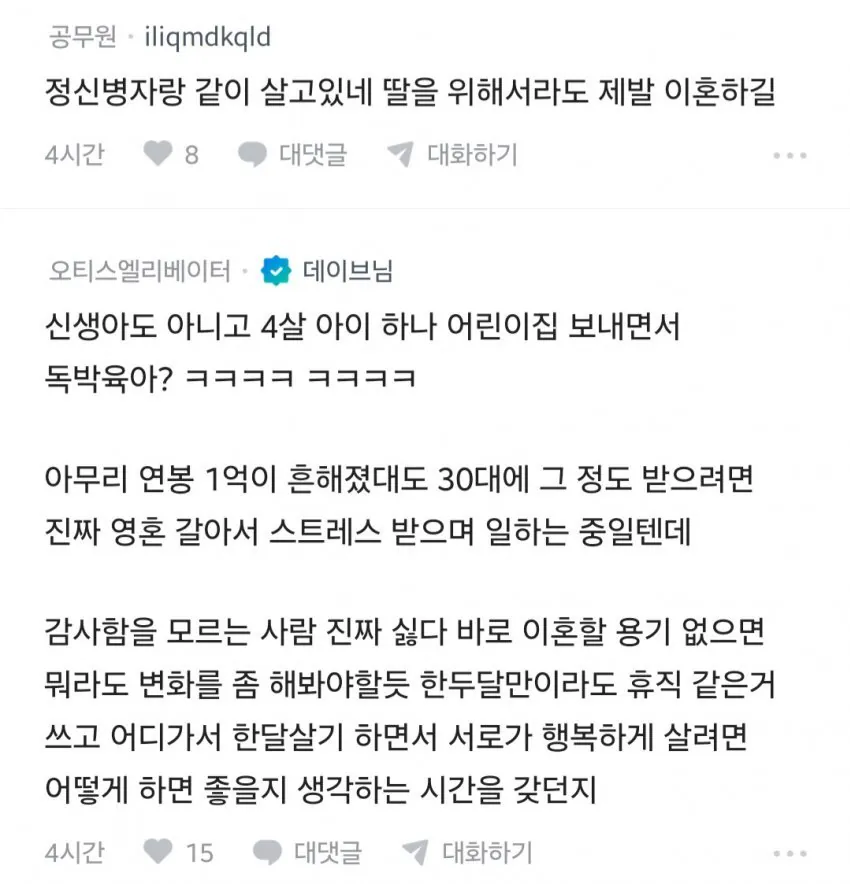This screenshot has height=884, width=850.
Task: Open 데이브님's profile
Action: coord(346,270)
